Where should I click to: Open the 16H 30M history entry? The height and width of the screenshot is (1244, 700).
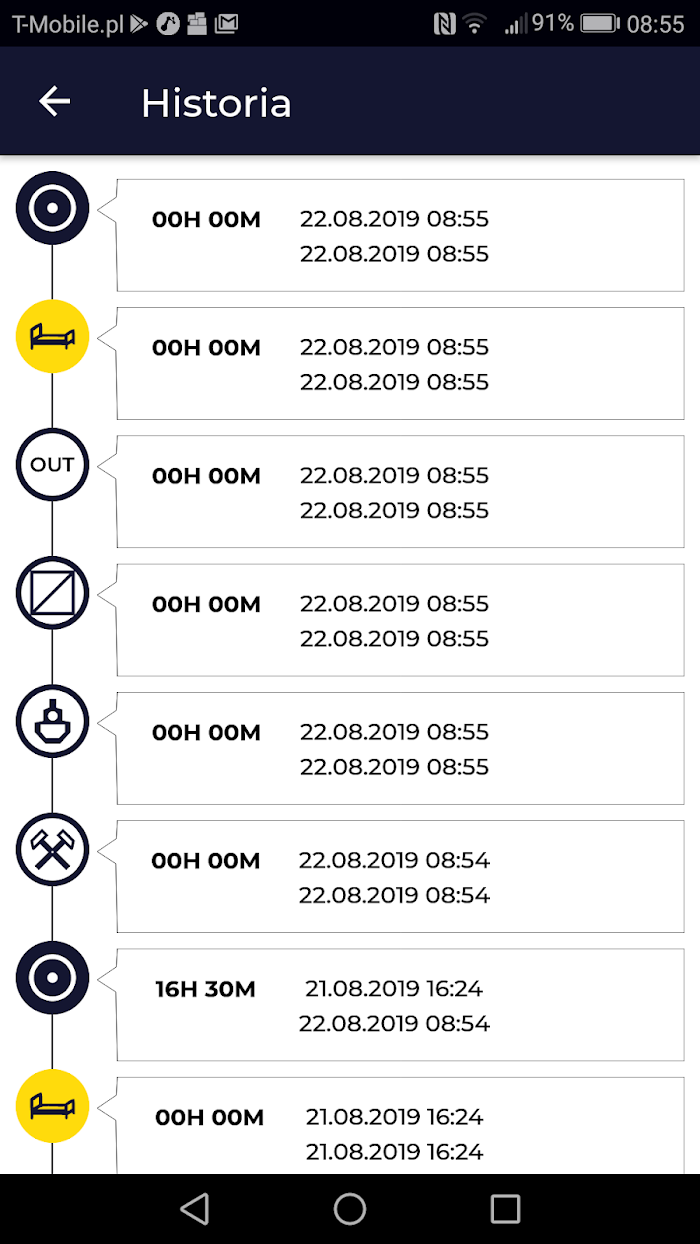tap(401, 1005)
